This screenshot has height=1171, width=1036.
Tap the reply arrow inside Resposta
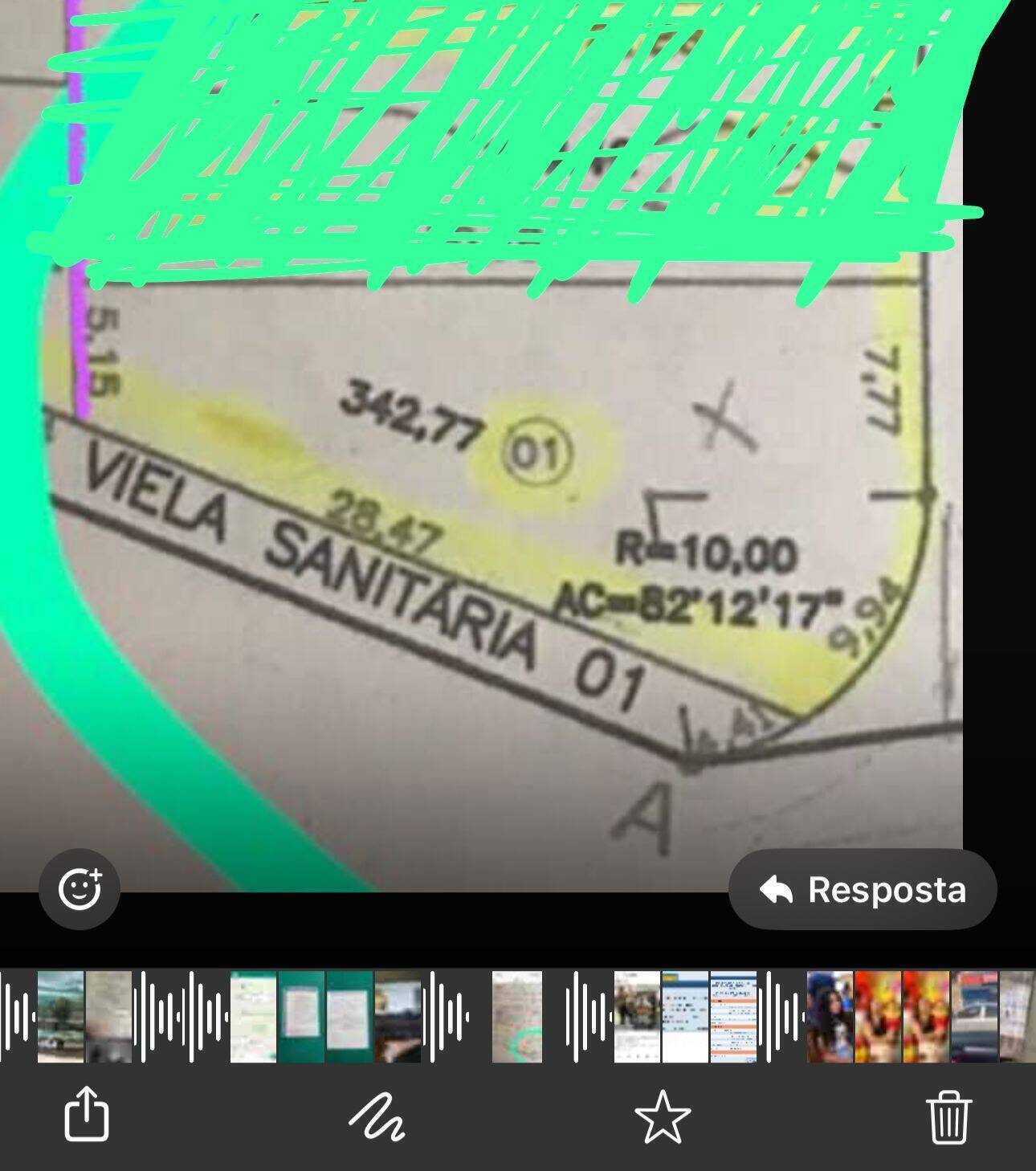[777, 888]
